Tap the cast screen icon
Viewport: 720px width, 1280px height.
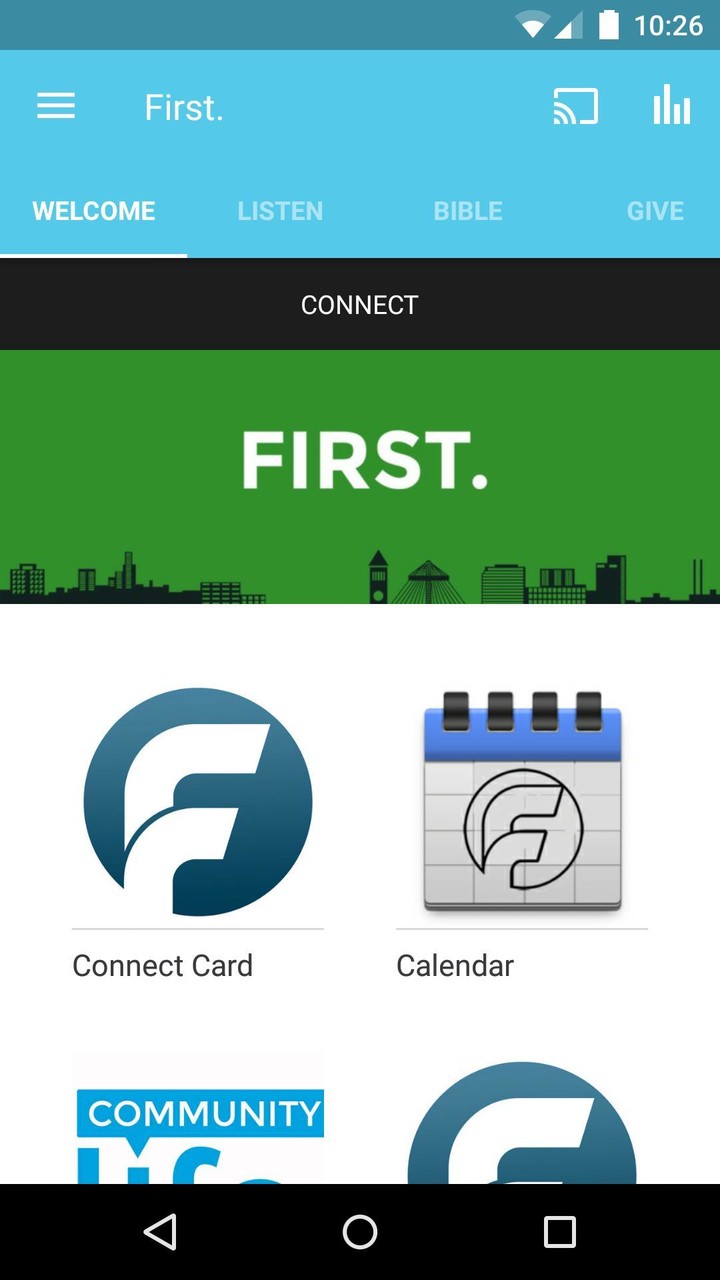[x=576, y=106]
